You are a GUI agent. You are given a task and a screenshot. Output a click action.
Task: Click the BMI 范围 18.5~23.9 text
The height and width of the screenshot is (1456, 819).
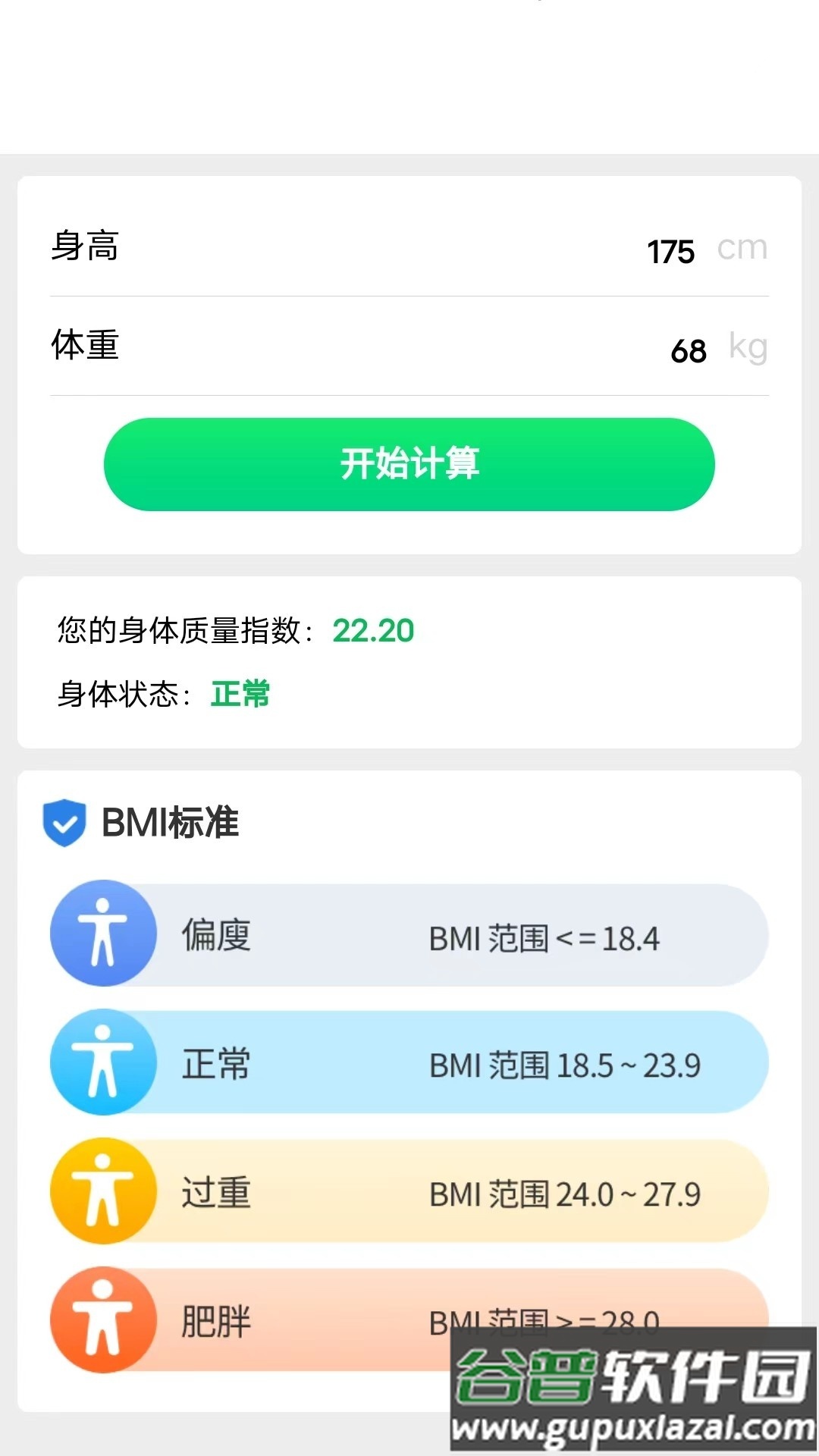point(565,1065)
